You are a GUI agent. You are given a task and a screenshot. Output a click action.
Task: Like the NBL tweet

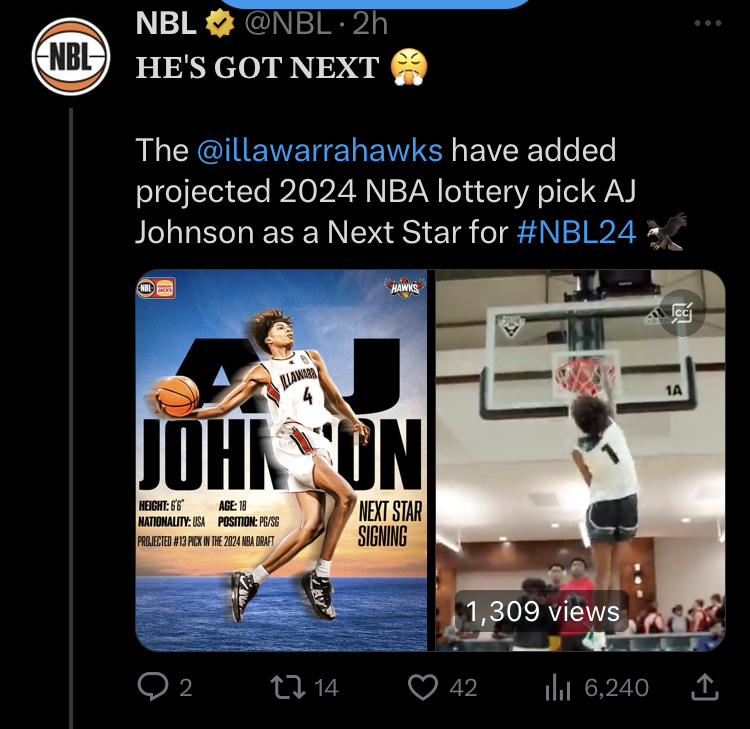425,687
